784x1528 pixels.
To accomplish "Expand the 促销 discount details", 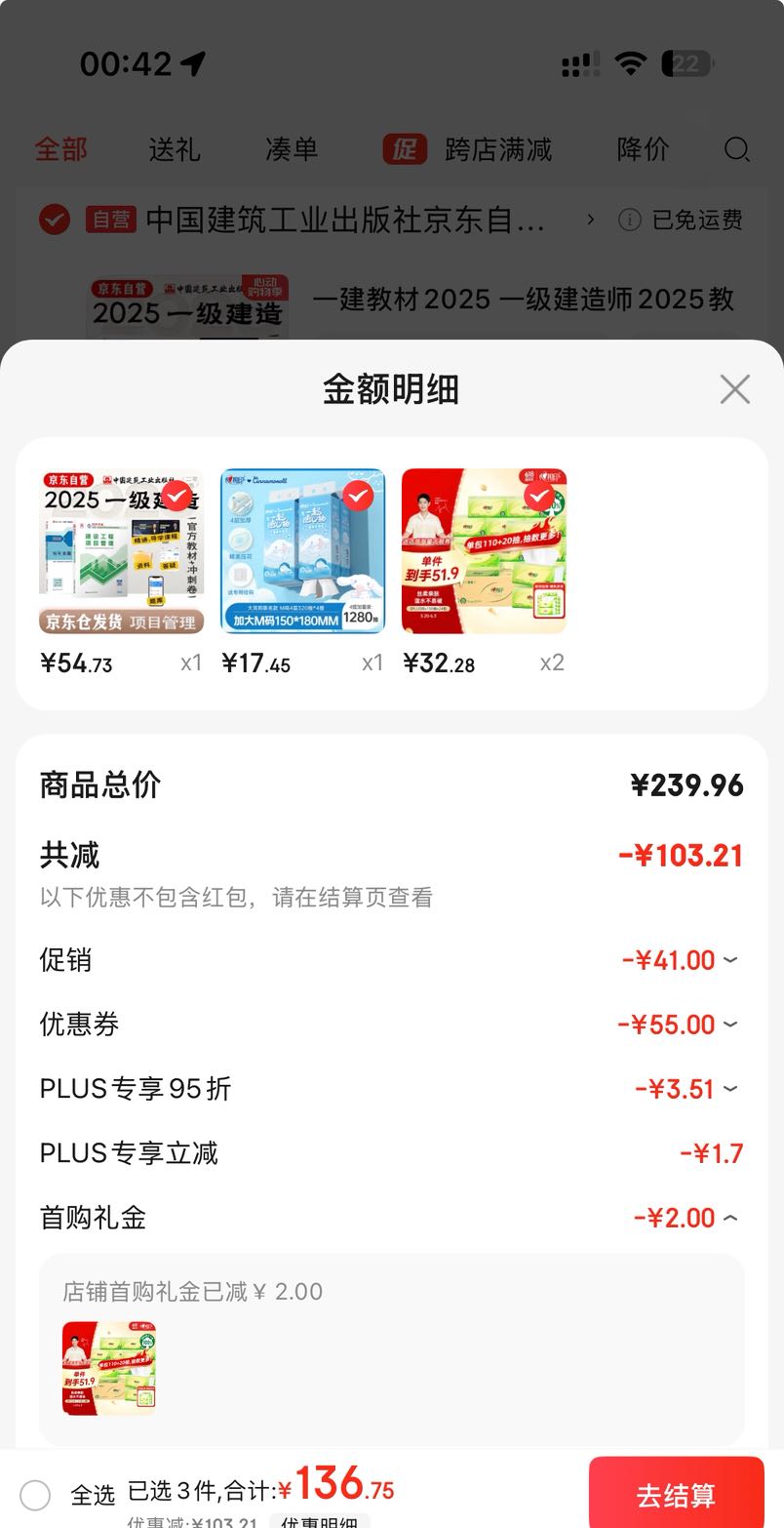I will 730,960.
